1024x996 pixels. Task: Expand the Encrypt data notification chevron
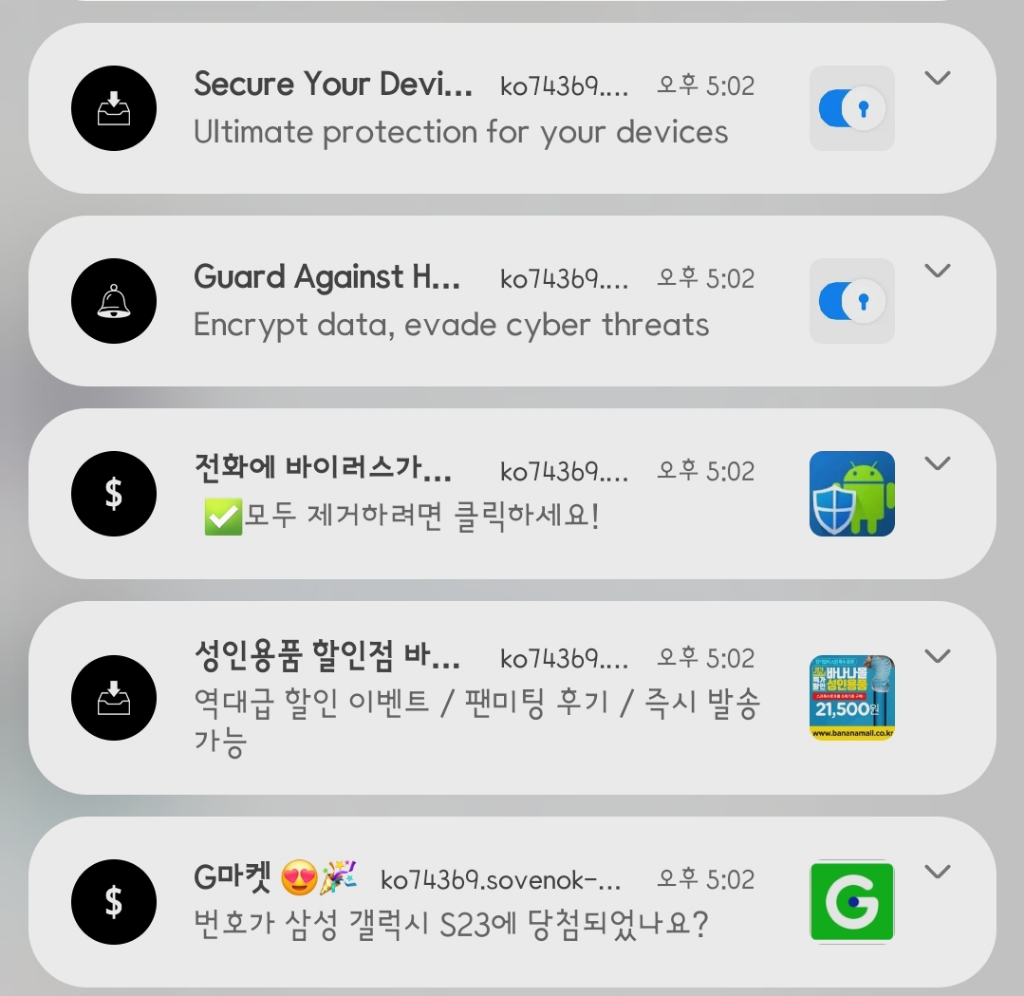[x=937, y=270]
